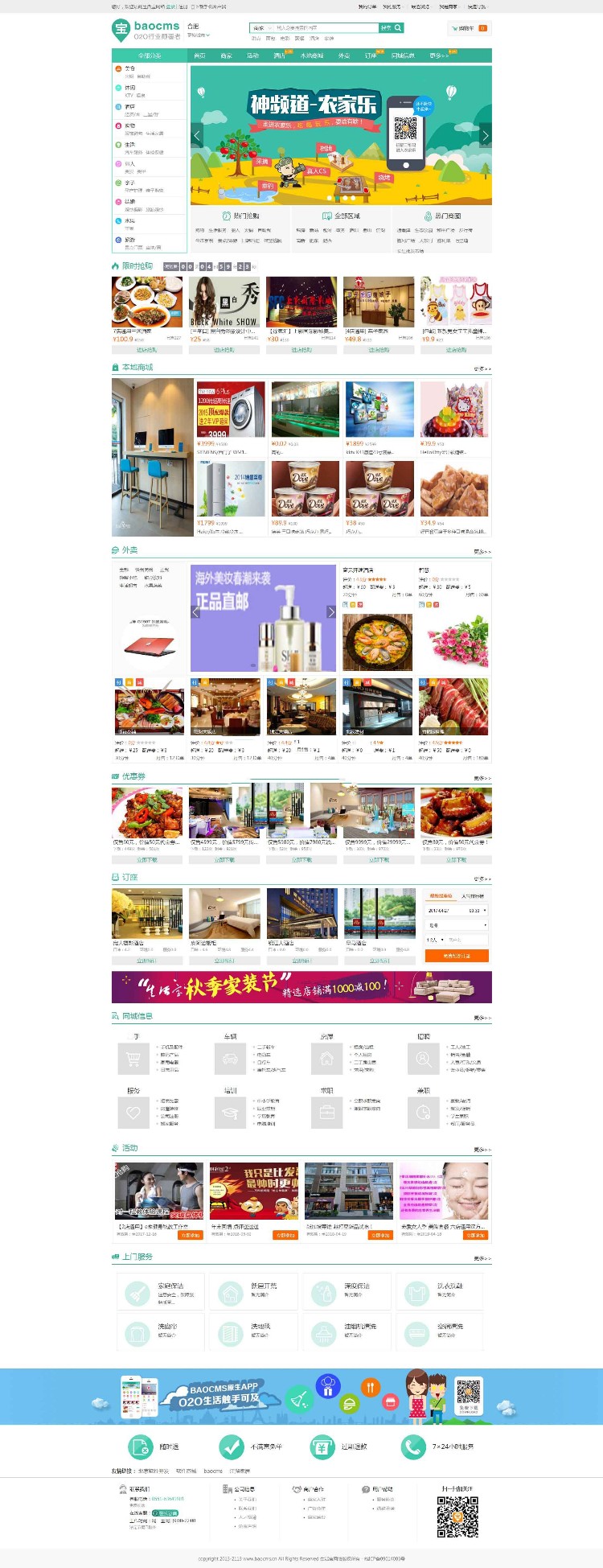Open 更多 in the 外卖 section
Viewport: 603px width, 1568px height.
482,552
